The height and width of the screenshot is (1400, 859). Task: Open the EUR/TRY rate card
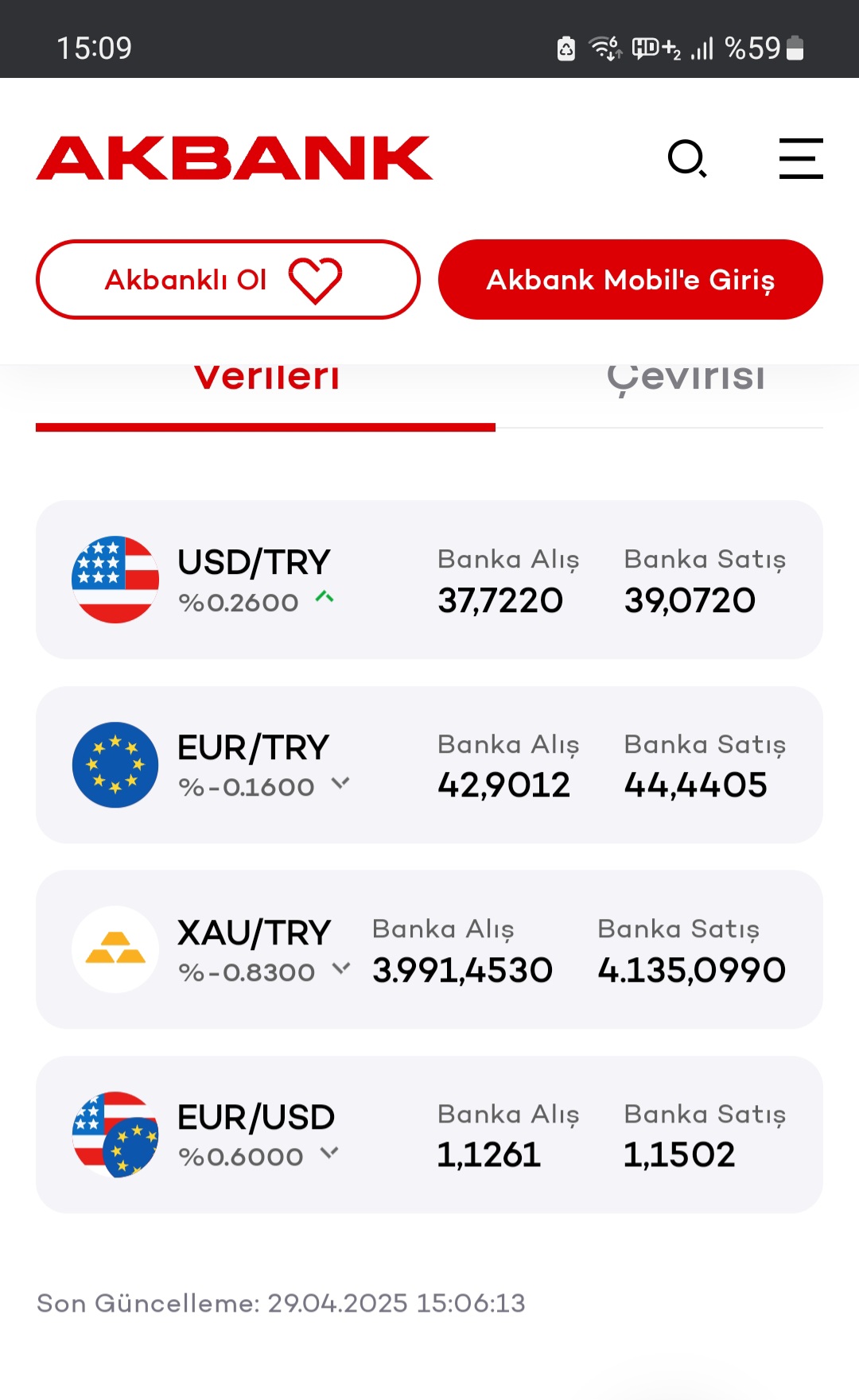pyautogui.click(x=429, y=765)
